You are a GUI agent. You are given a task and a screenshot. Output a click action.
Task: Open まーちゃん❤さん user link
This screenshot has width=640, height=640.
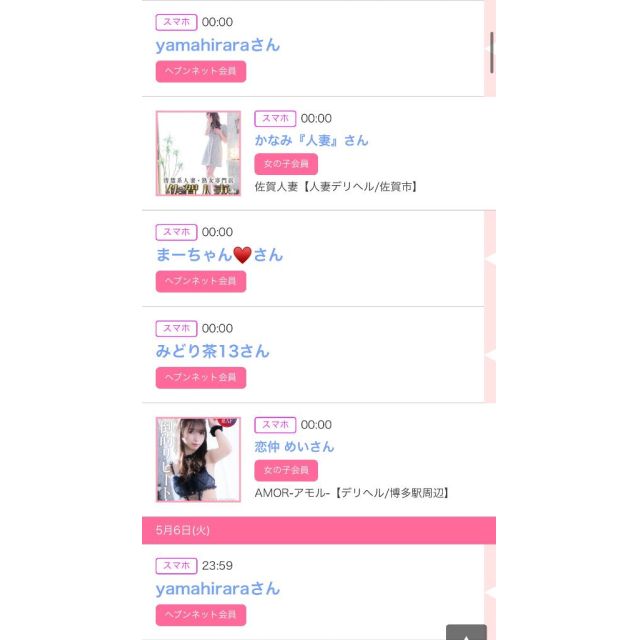point(219,255)
